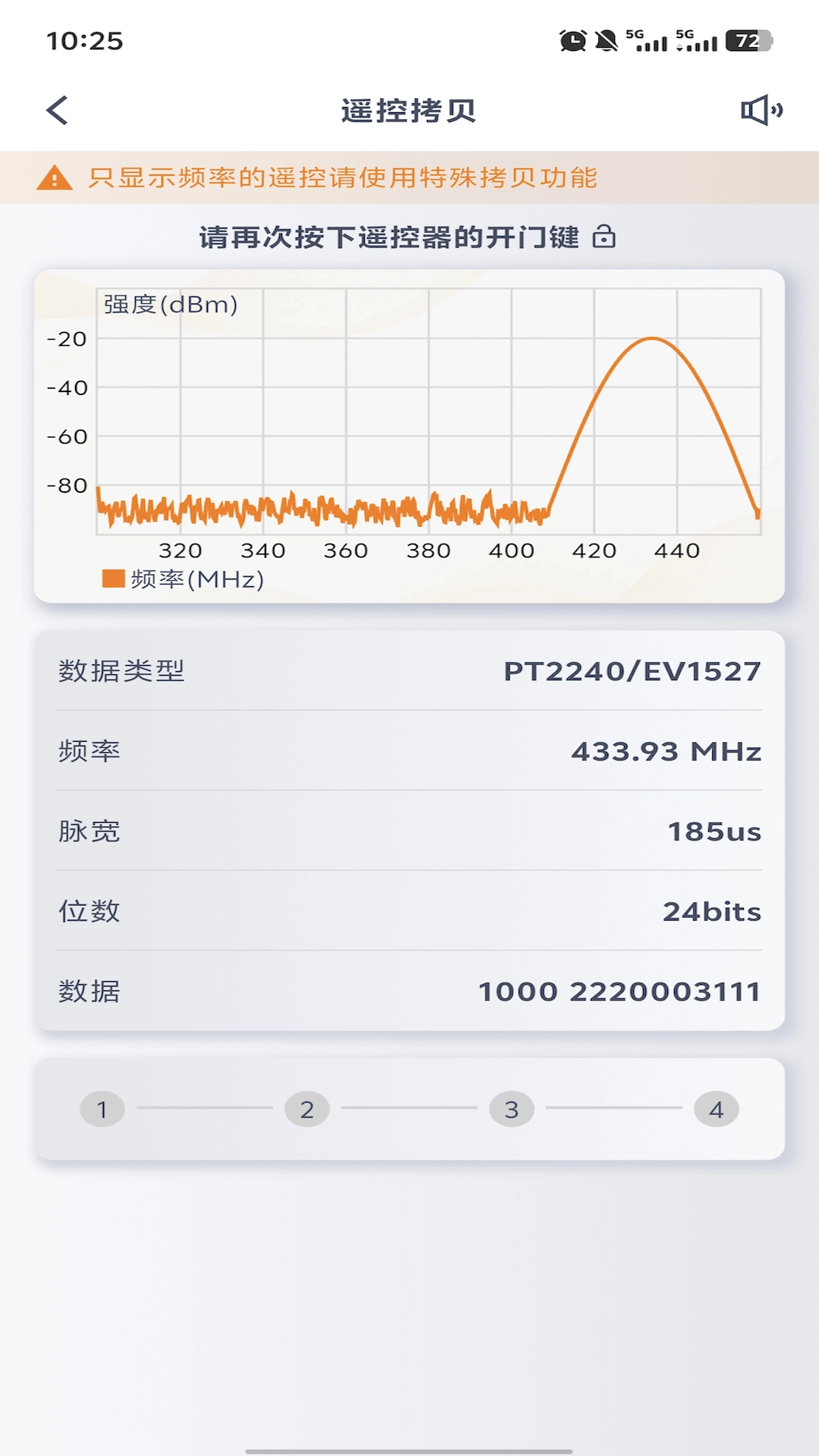Tap the lock icon beside the prompt text
This screenshot has width=819, height=1456.
point(603,236)
